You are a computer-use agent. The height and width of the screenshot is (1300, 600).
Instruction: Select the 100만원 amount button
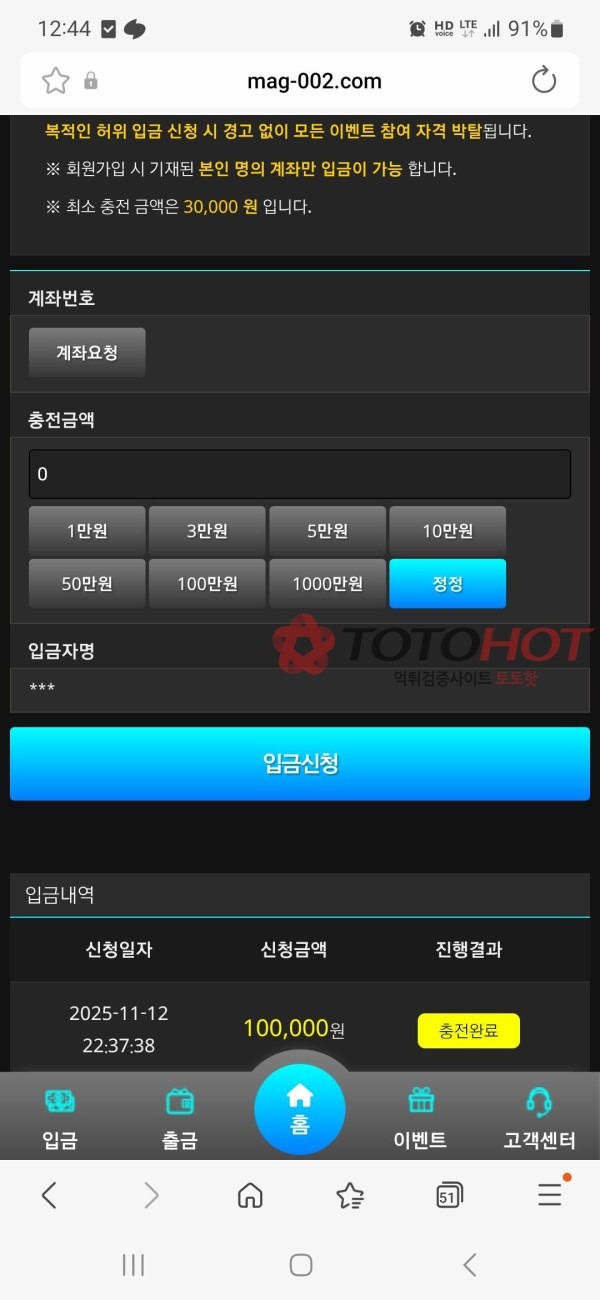pyautogui.click(x=207, y=584)
